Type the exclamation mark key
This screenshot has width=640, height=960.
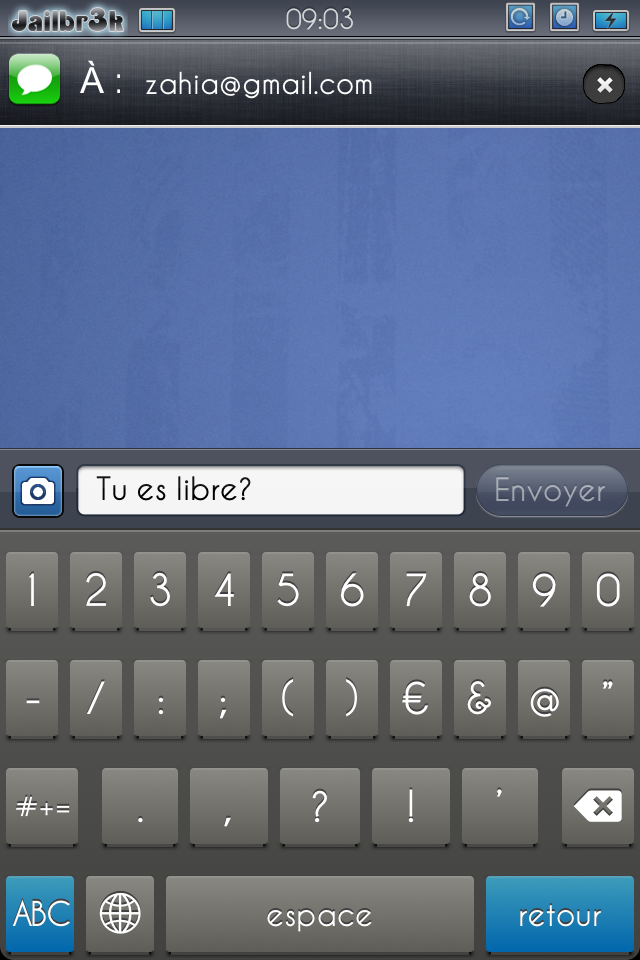coord(411,806)
